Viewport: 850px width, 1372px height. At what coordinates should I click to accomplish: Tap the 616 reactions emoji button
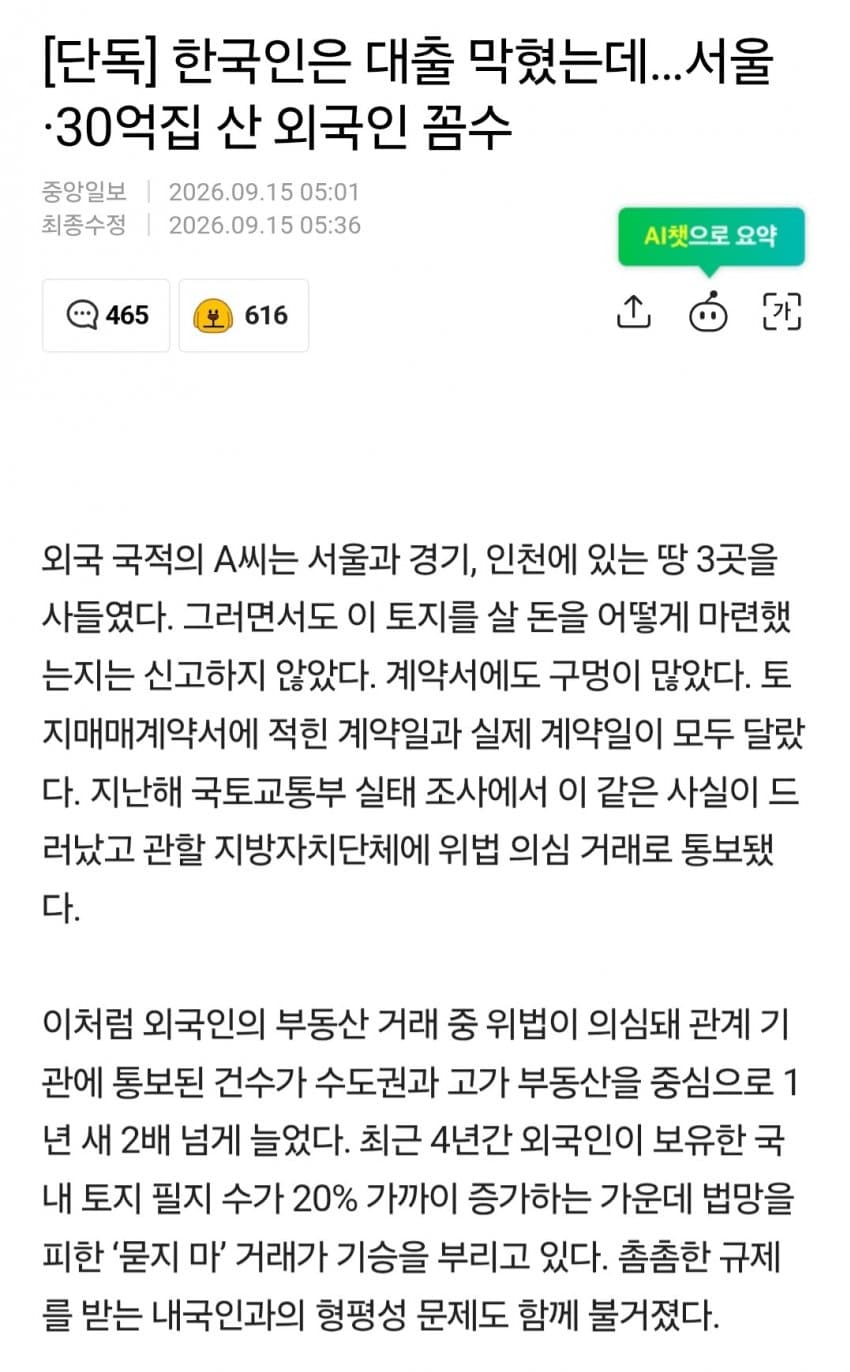pyautogui.click(x=243, y=315)
